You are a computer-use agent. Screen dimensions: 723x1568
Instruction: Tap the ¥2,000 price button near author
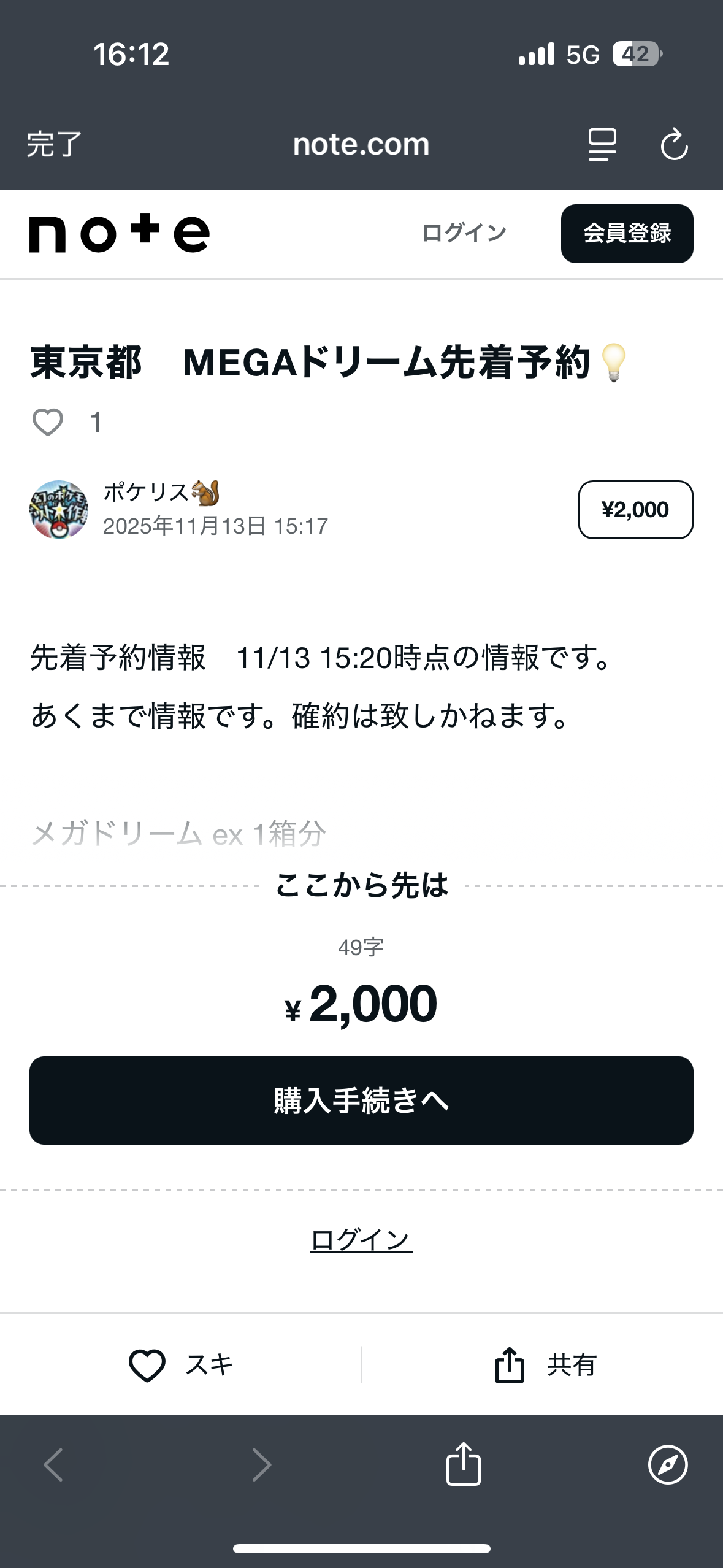635,510
